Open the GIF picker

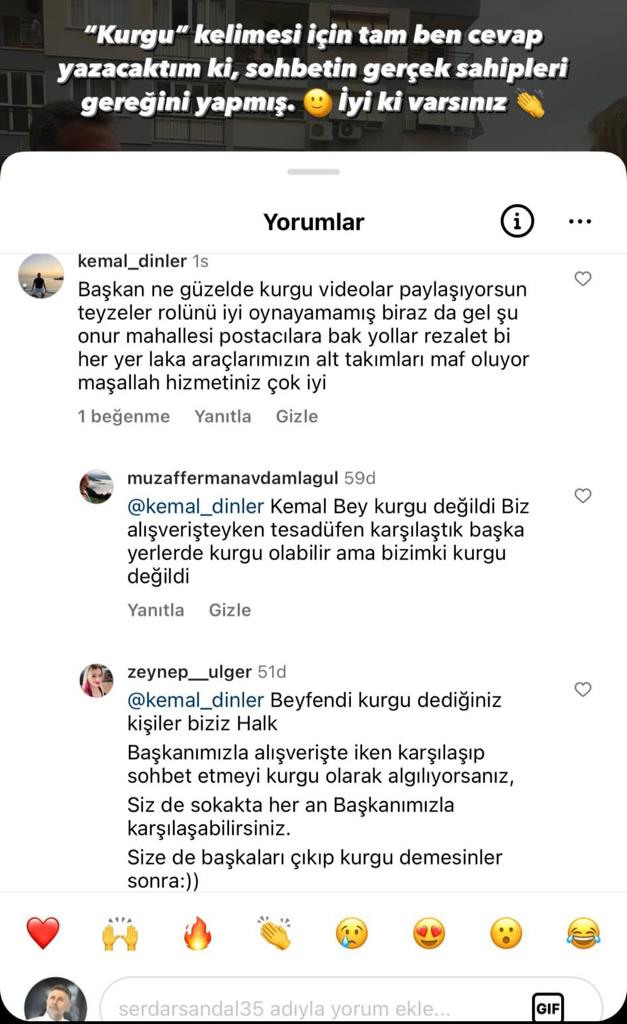[547, 1006]
